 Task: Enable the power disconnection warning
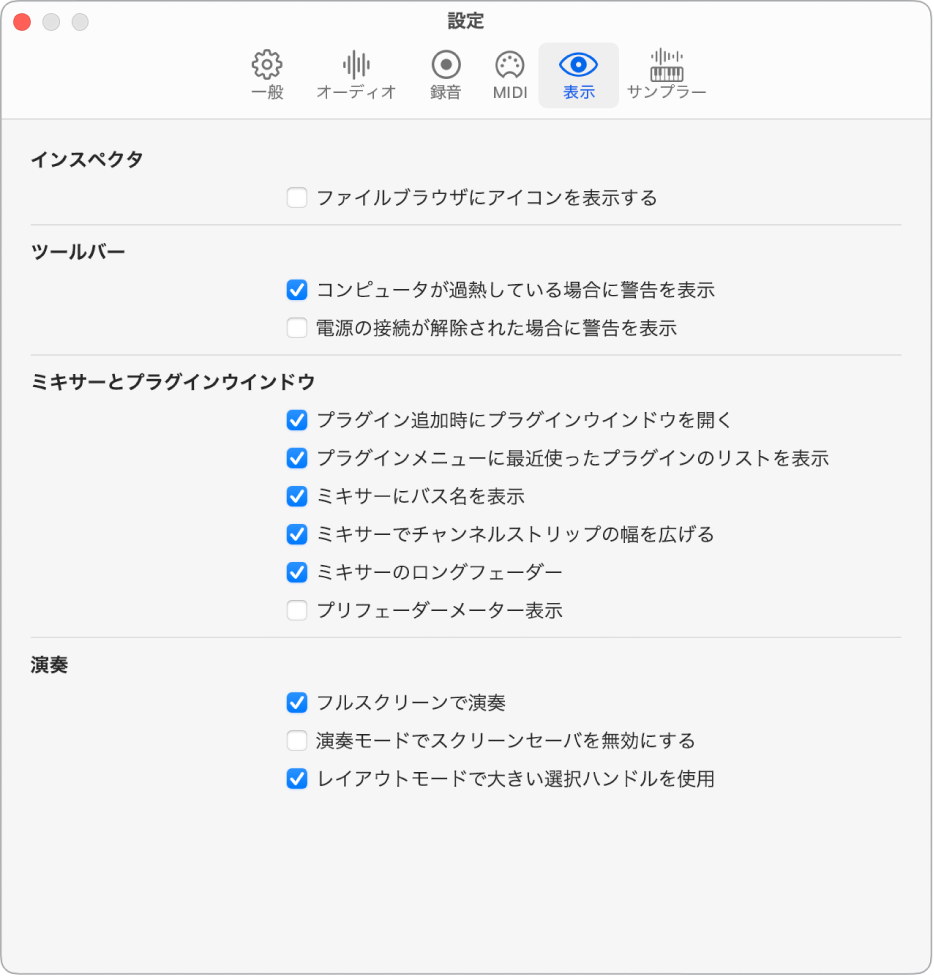click(297, 328)
